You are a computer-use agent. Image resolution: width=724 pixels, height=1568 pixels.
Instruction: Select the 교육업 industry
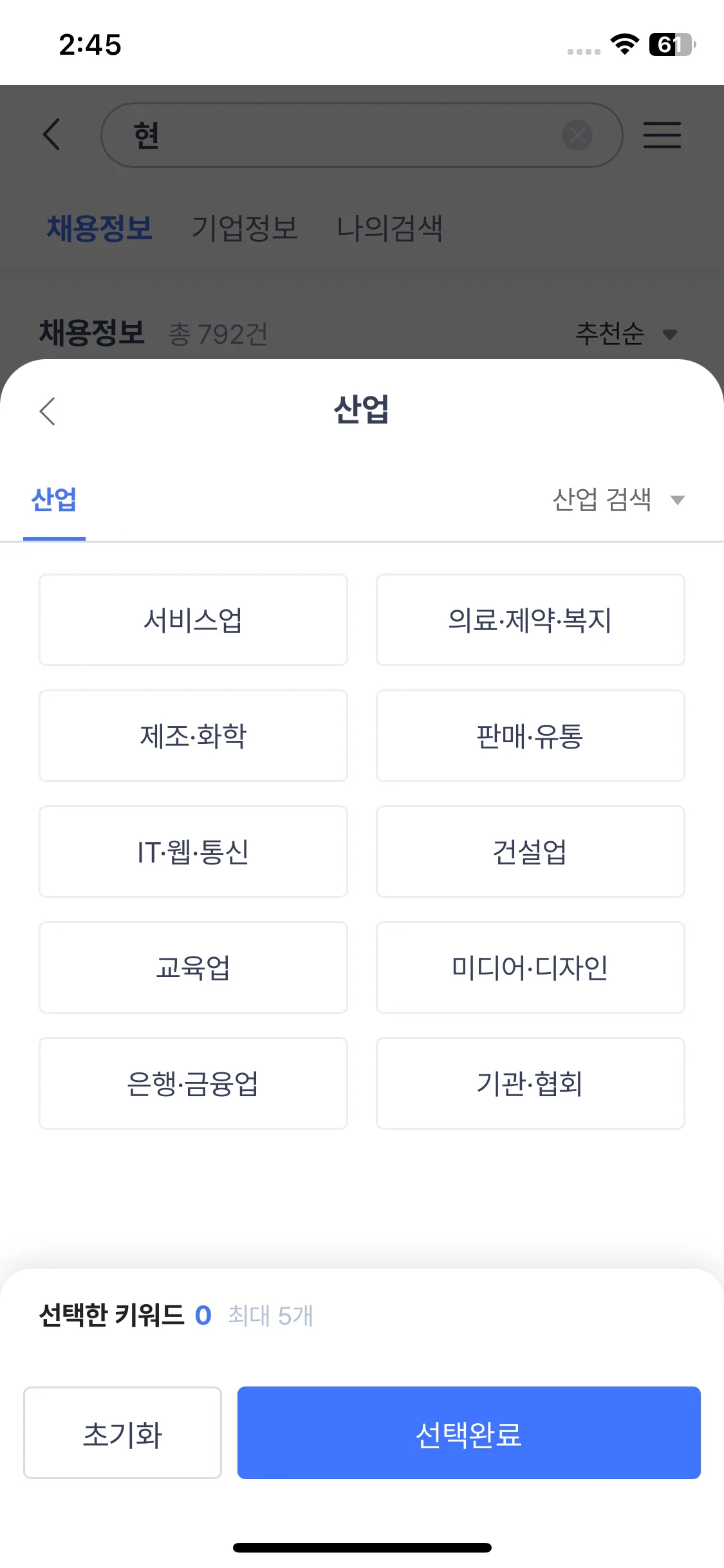click(193, 967)
